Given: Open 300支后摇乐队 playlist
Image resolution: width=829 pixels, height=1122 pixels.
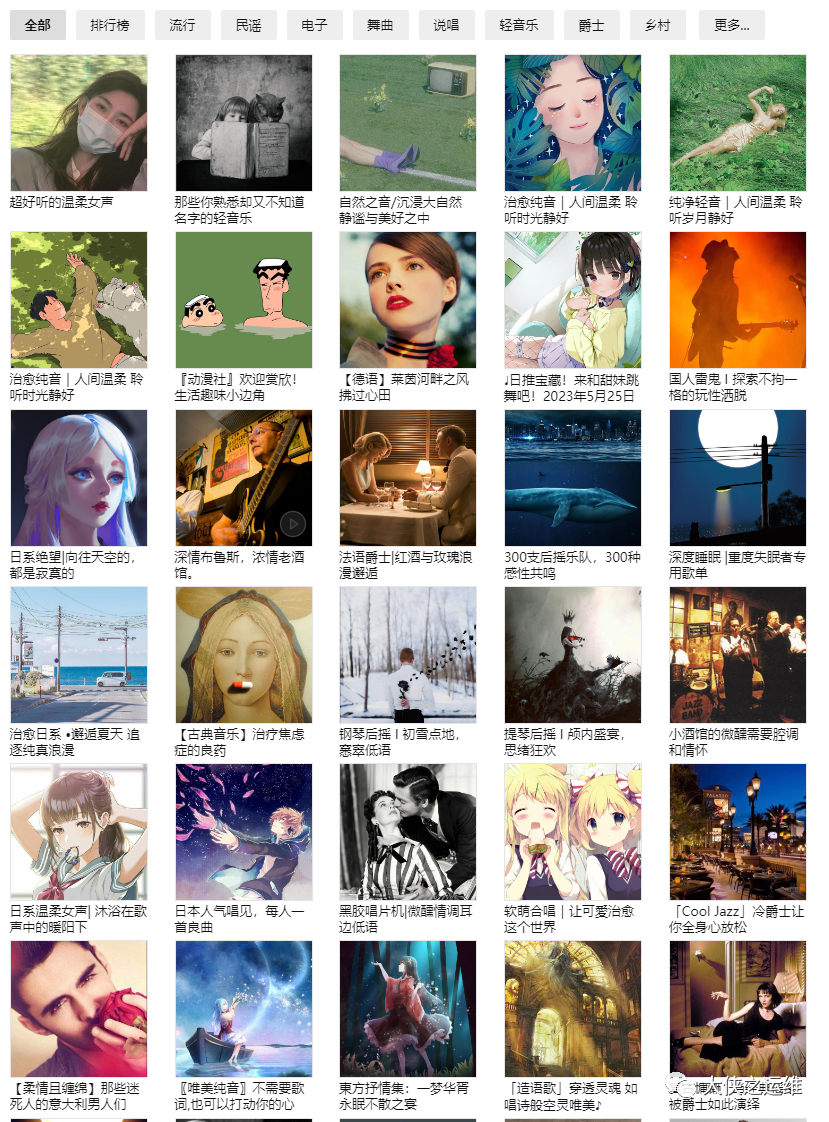Looking at the screenshot, I should [x=572, y=477].
